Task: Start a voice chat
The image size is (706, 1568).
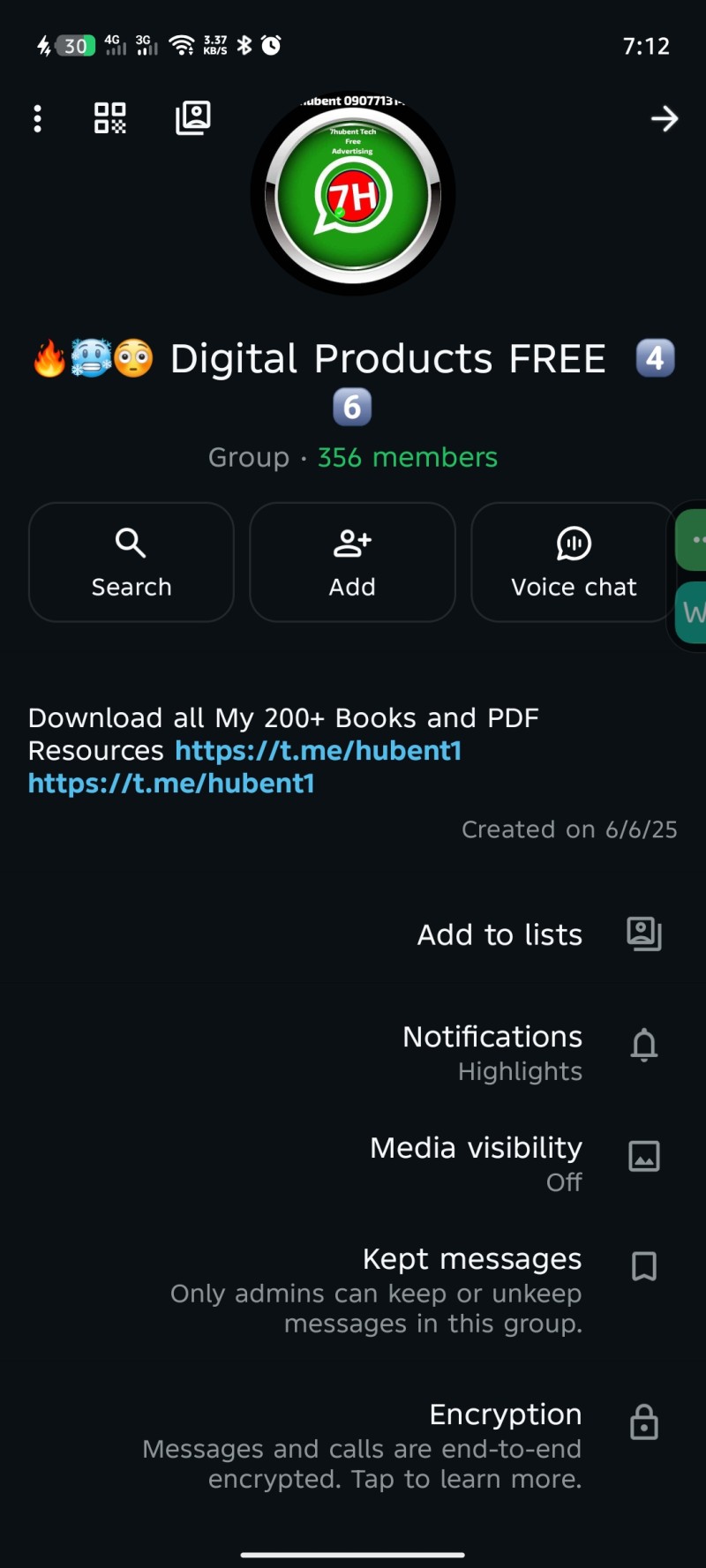Action: pos(574,562)
